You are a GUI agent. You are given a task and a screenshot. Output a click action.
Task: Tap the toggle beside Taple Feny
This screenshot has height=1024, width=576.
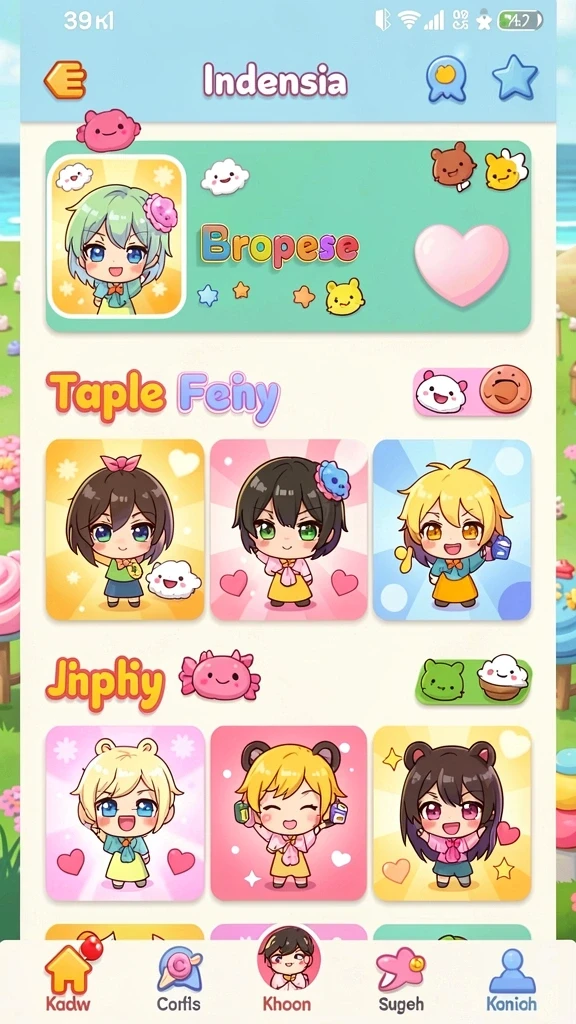(472, 391)
